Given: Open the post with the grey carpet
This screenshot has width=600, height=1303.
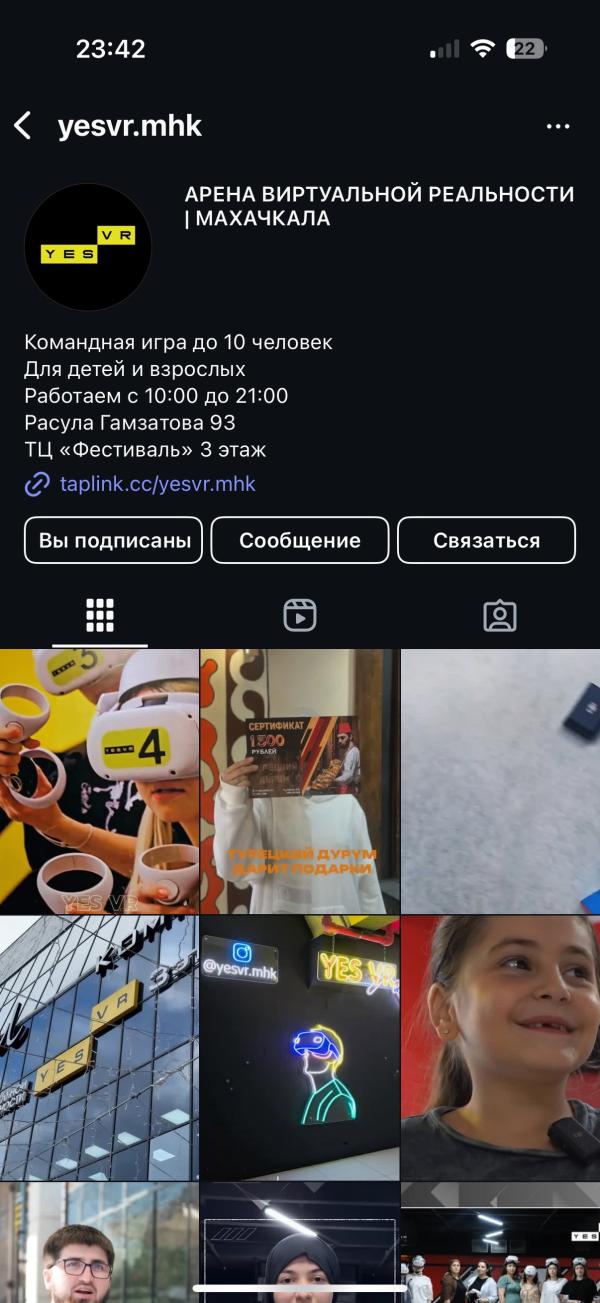Looking at the screenshot, I should 501,781.
